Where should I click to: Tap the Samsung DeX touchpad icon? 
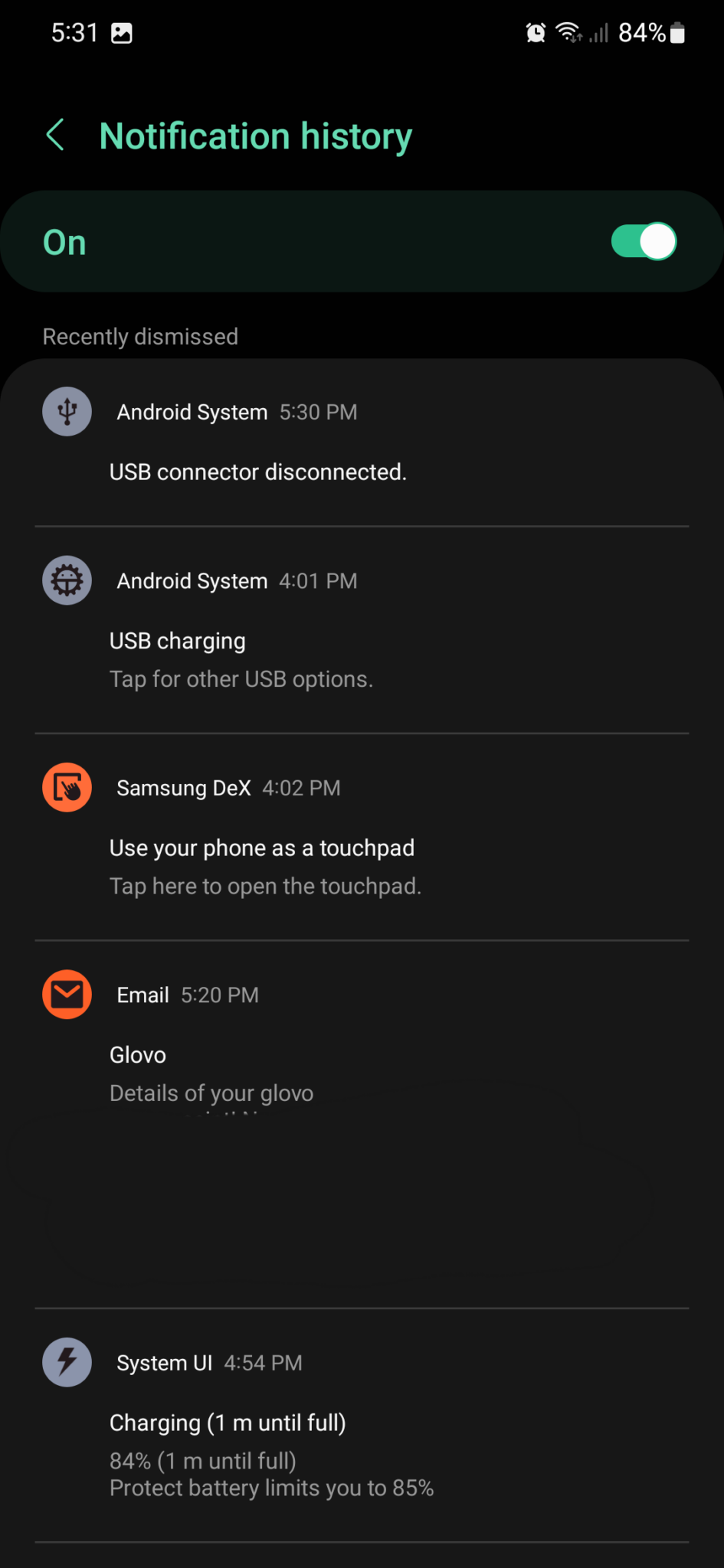coord(67,787)
